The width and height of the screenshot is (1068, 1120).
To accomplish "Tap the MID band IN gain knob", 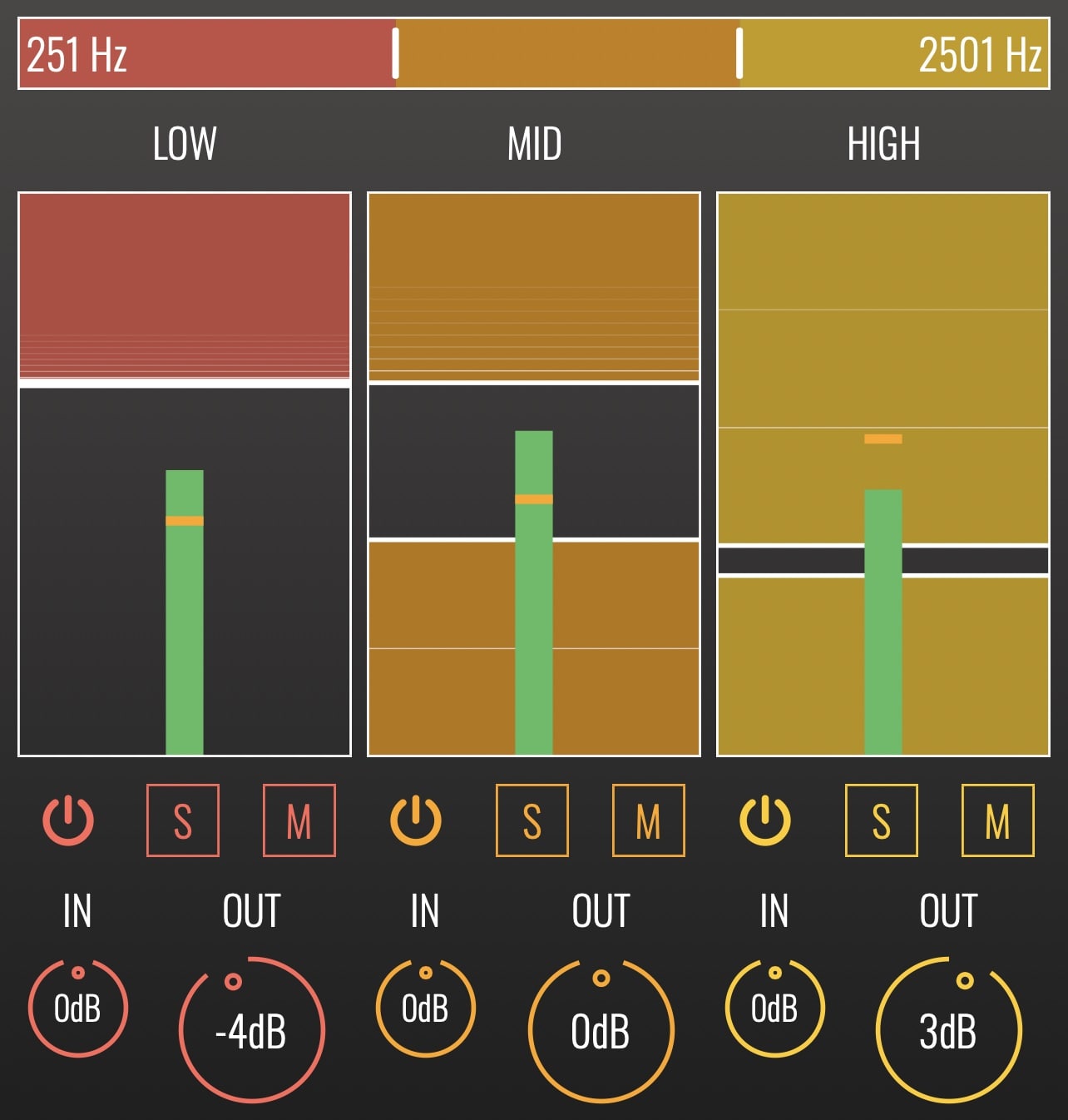I will [x=425, y=1008].
